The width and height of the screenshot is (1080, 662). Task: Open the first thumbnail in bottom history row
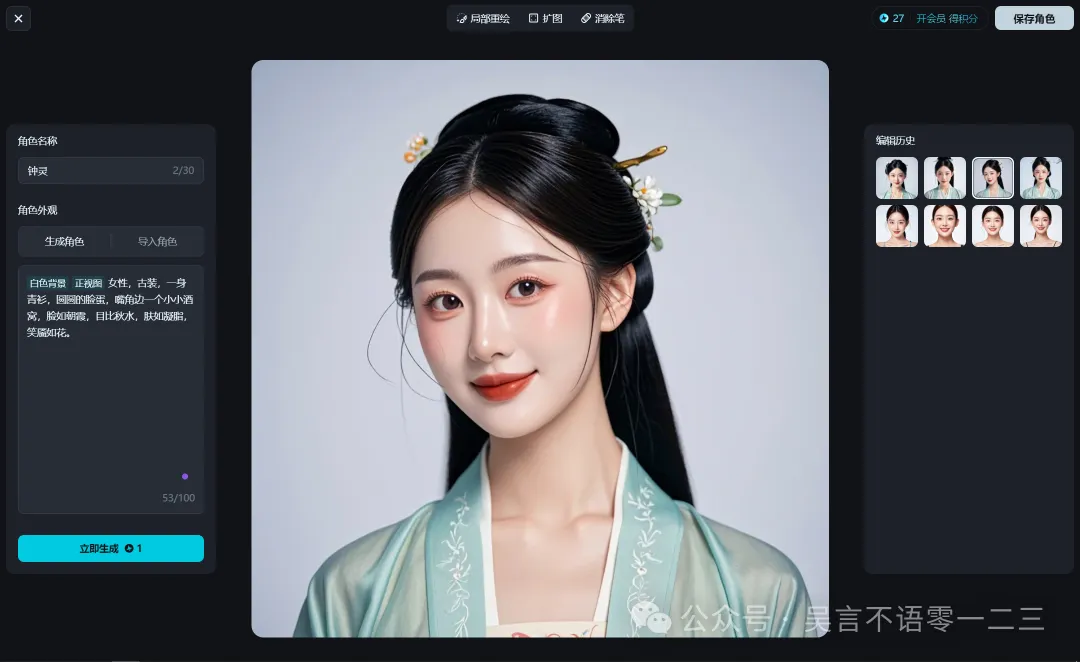pos(897,226)
